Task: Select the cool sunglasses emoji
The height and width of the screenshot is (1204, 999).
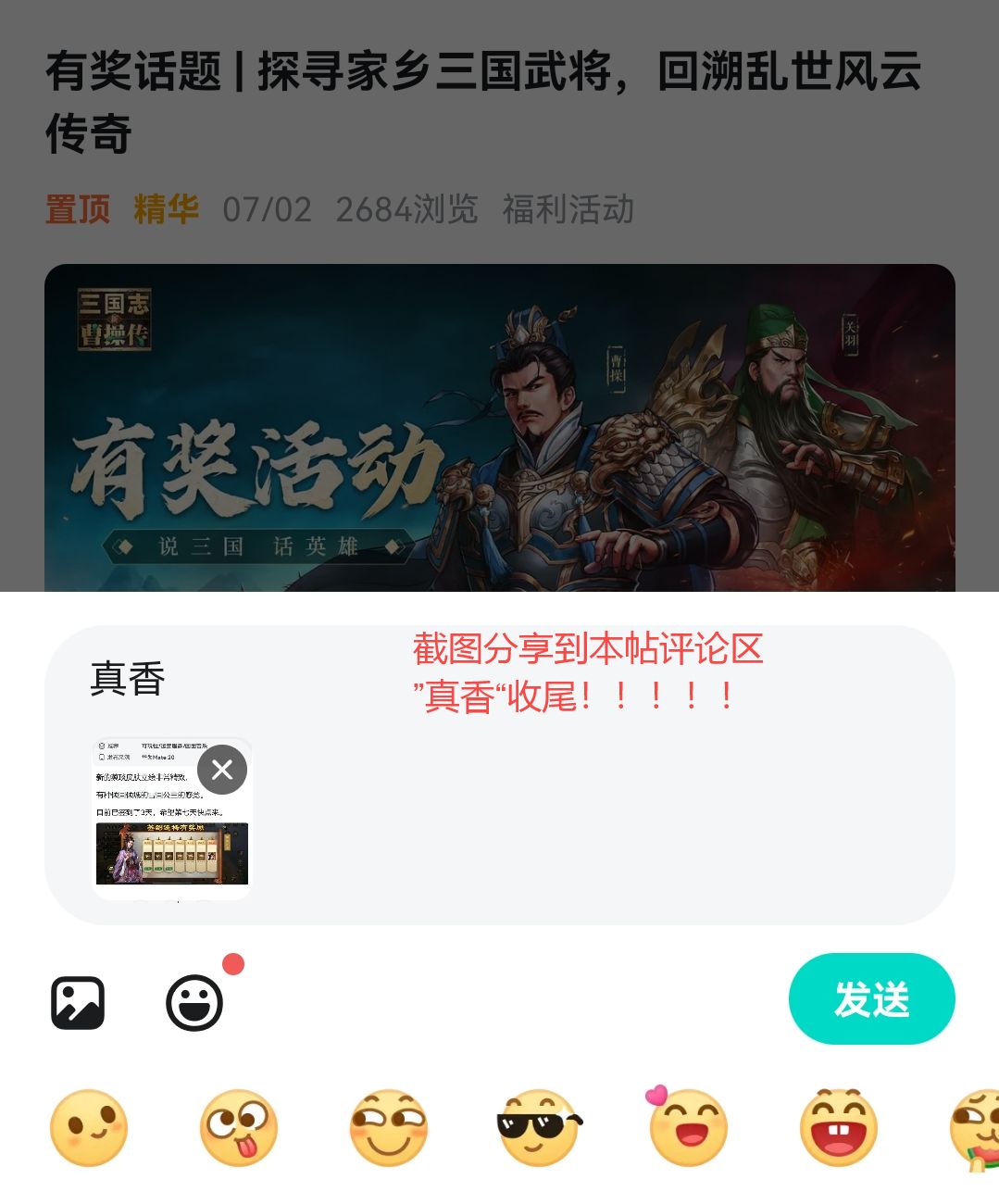Action: tap(538, 1126)
